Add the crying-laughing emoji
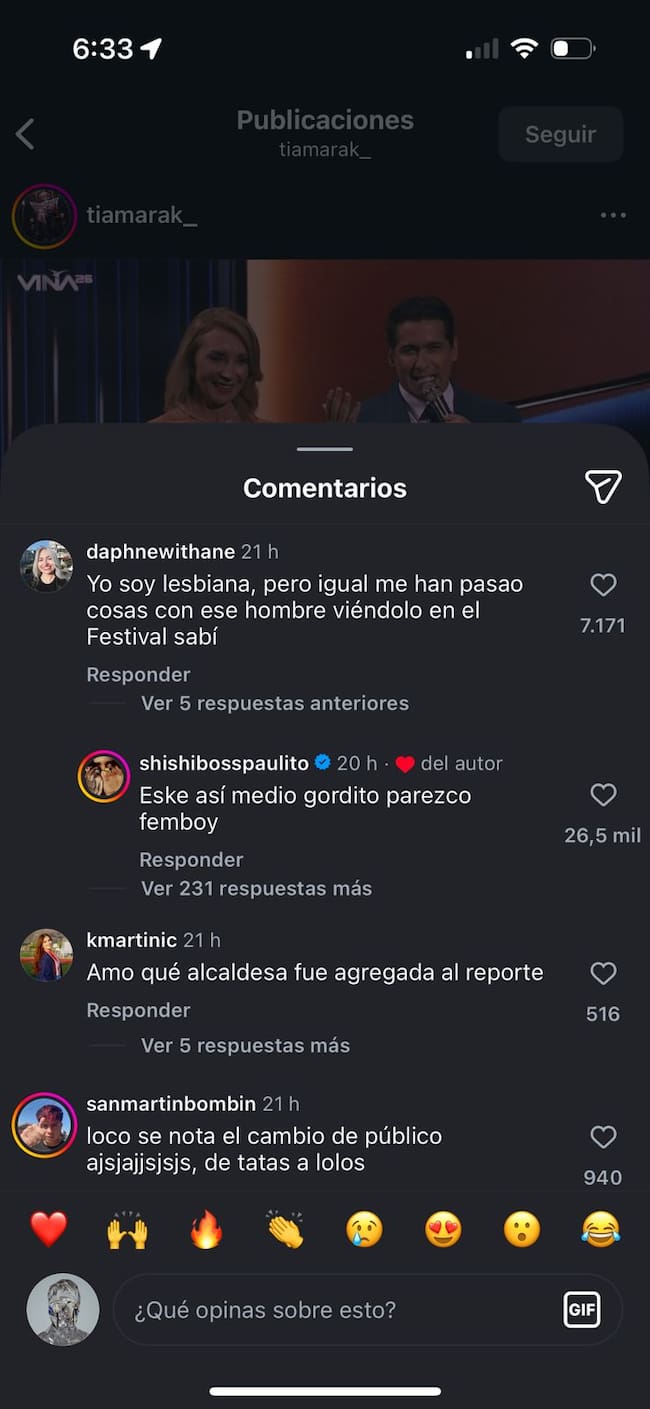This screenshot has width=650, height=1409. coord(601,1229)
